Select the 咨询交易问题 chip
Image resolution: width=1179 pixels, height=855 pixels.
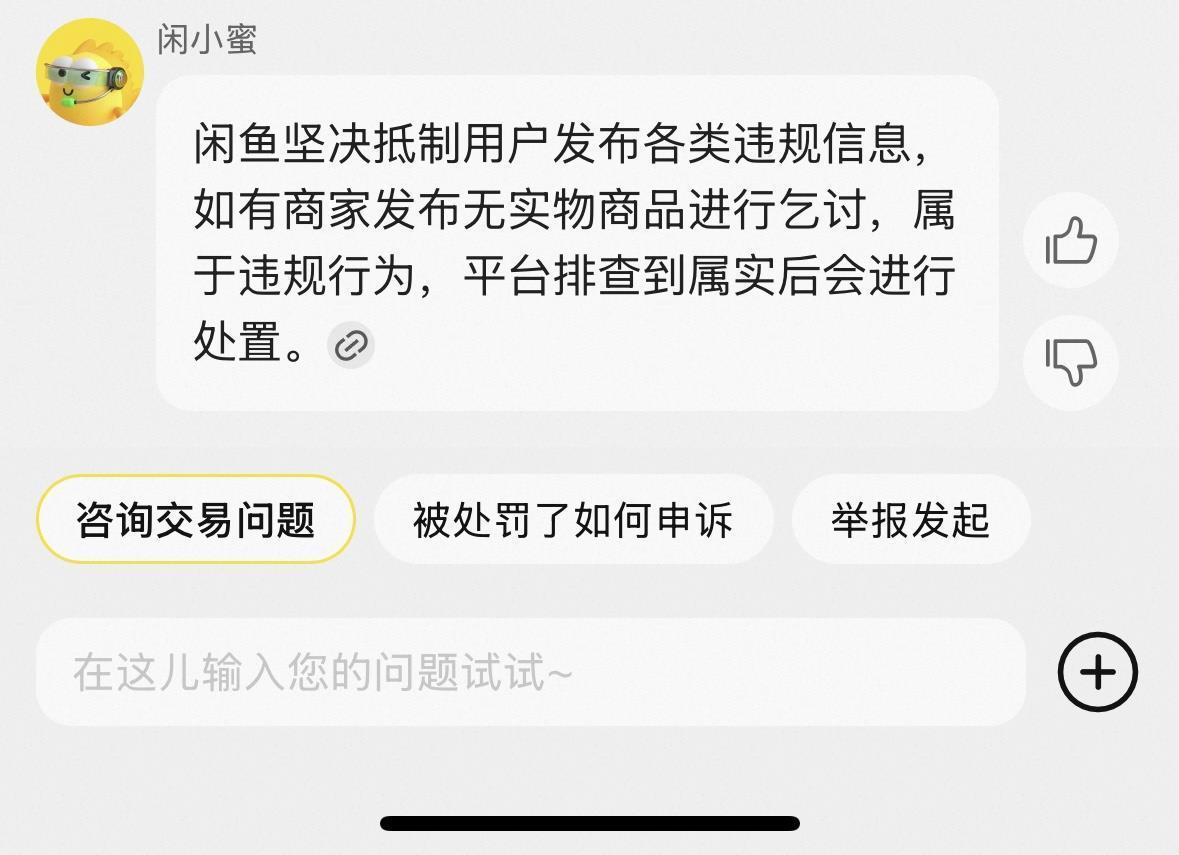196,520
